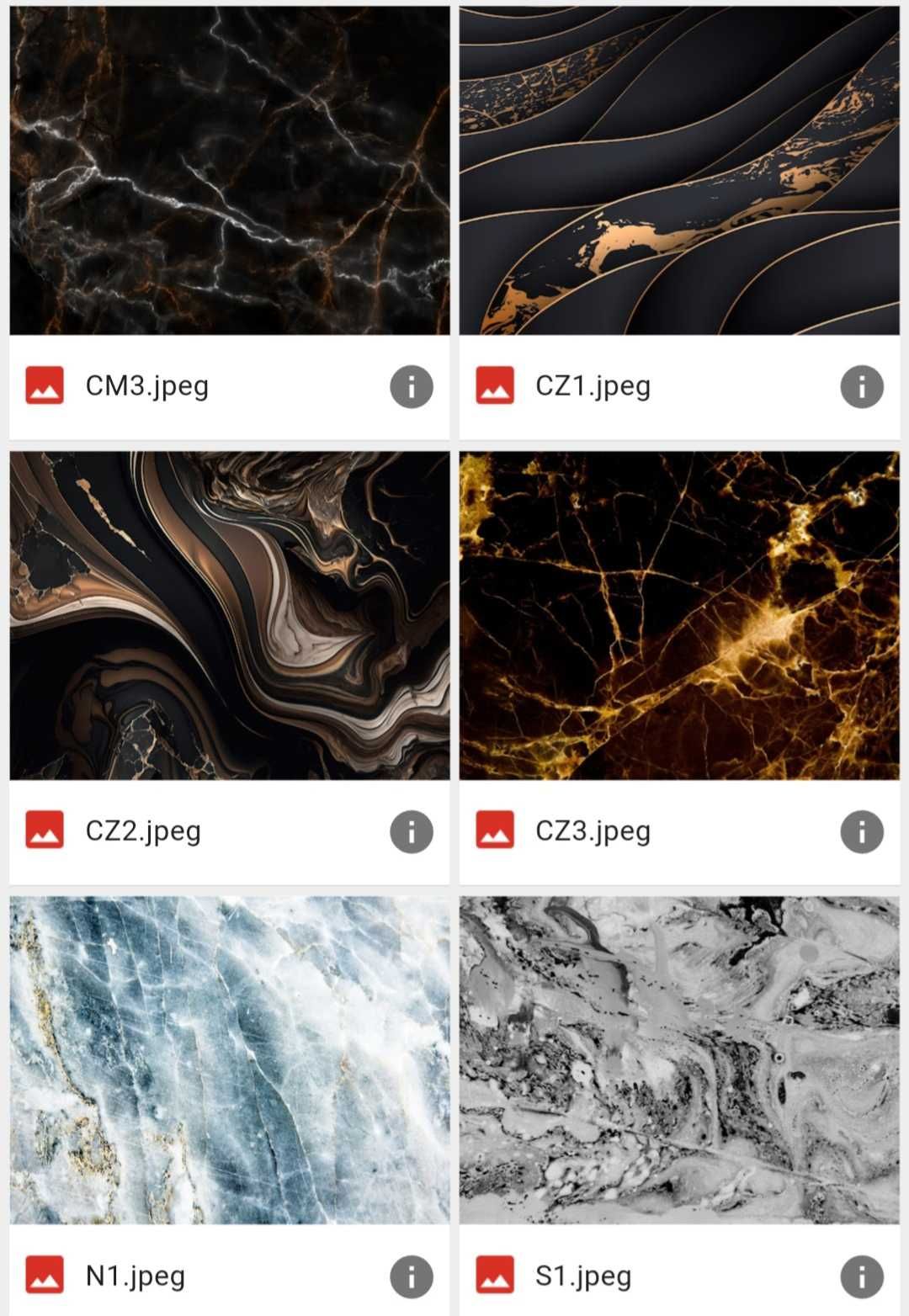The image size is (909, 1316).
Task: Show info for CZ3.jpeg
Action: pyautogui.click(x=861, y=832)
